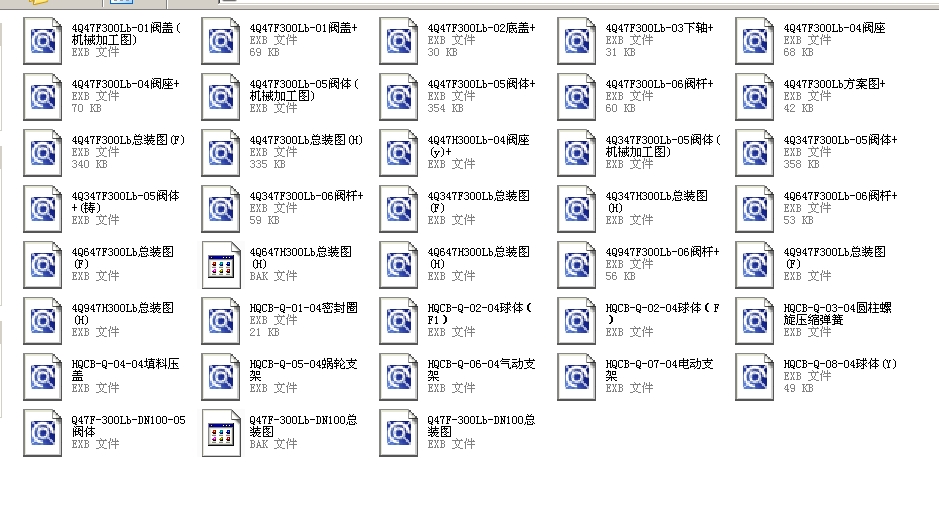Open the 4Q647F300Lb-06阀杆+ file

[755, 208]
